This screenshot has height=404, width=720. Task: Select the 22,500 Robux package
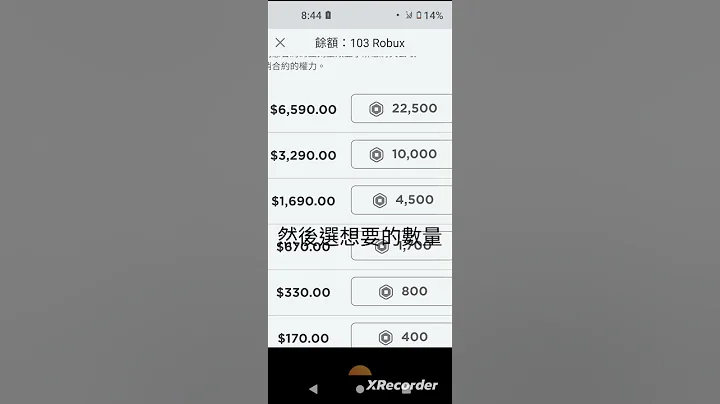click(x=401, y=109)
